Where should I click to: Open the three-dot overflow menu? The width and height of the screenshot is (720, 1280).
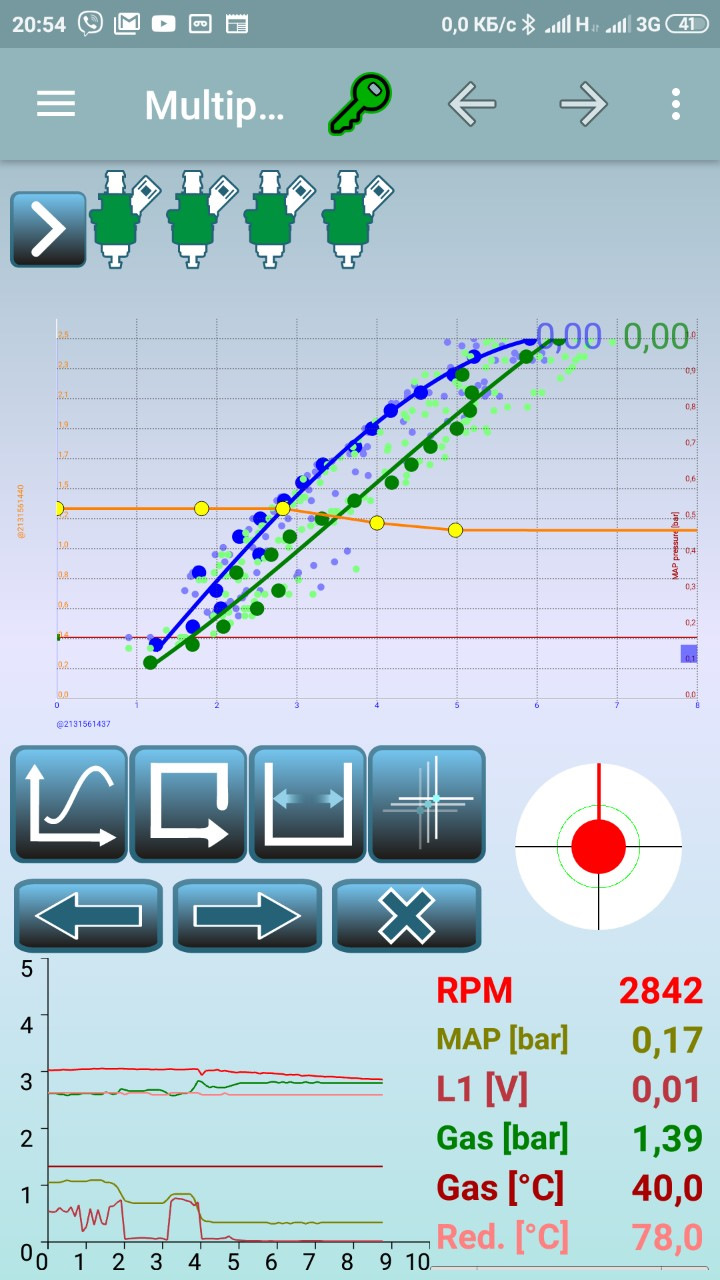(676, 104)
